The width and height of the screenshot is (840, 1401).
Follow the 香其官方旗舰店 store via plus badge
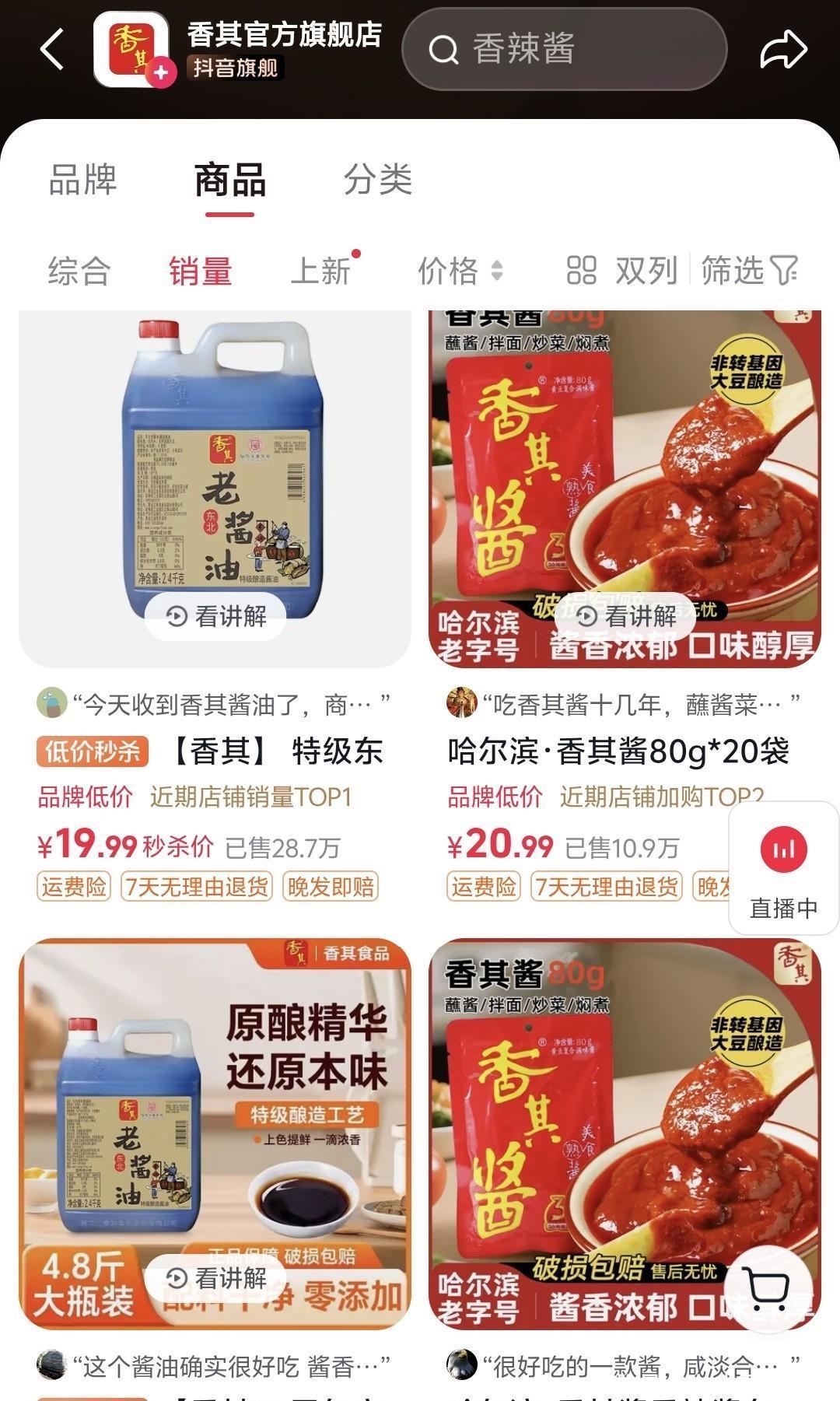pos(161,73)
